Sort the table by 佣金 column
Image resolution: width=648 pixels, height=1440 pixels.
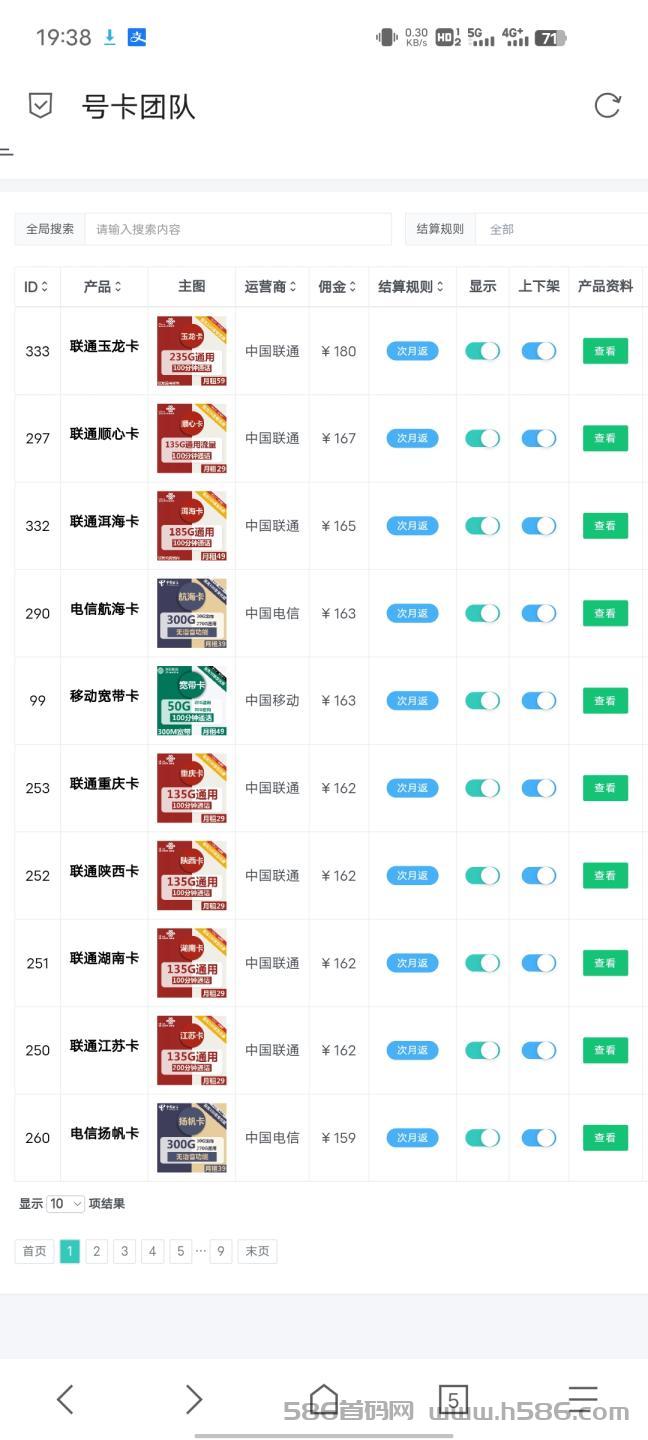[x=337, y=287]
